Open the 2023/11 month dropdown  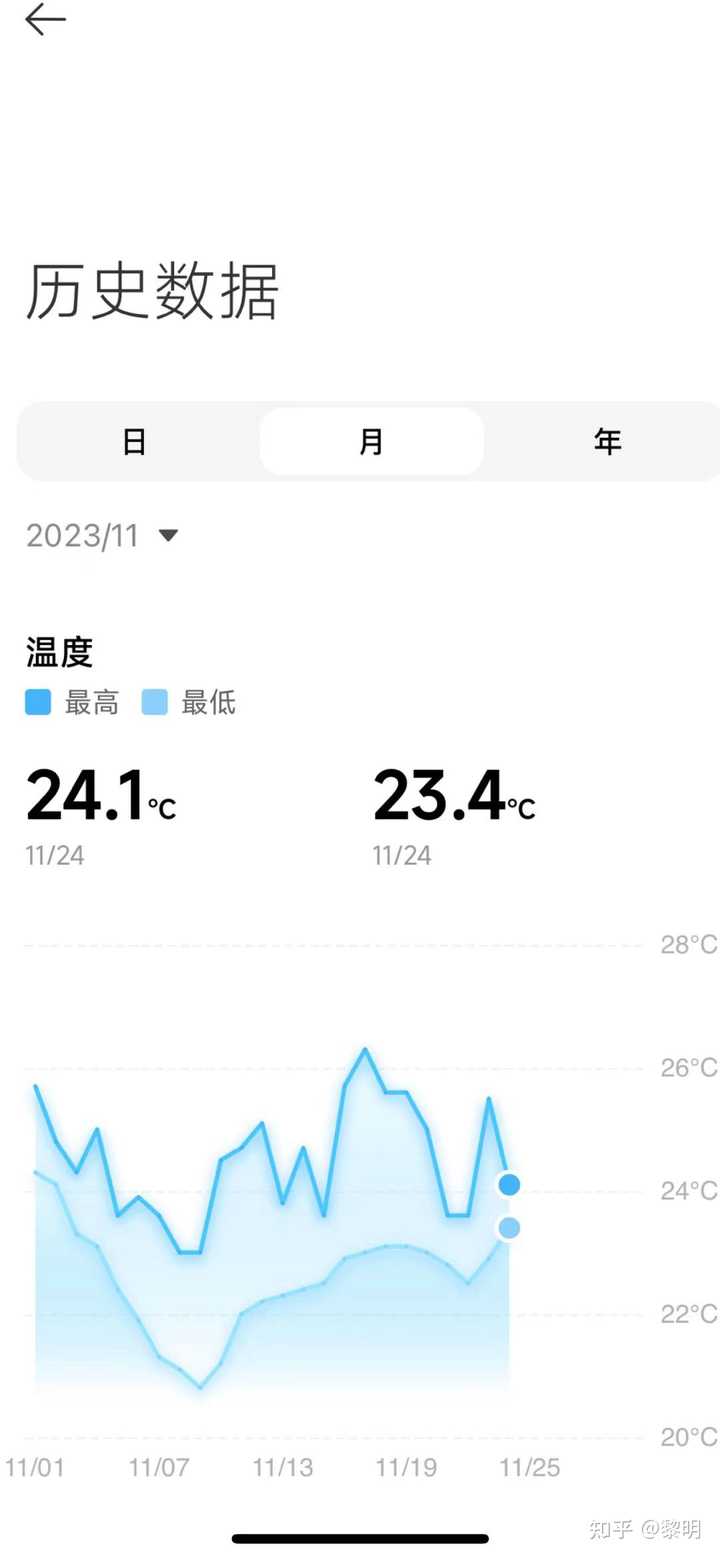coord(102,536)
